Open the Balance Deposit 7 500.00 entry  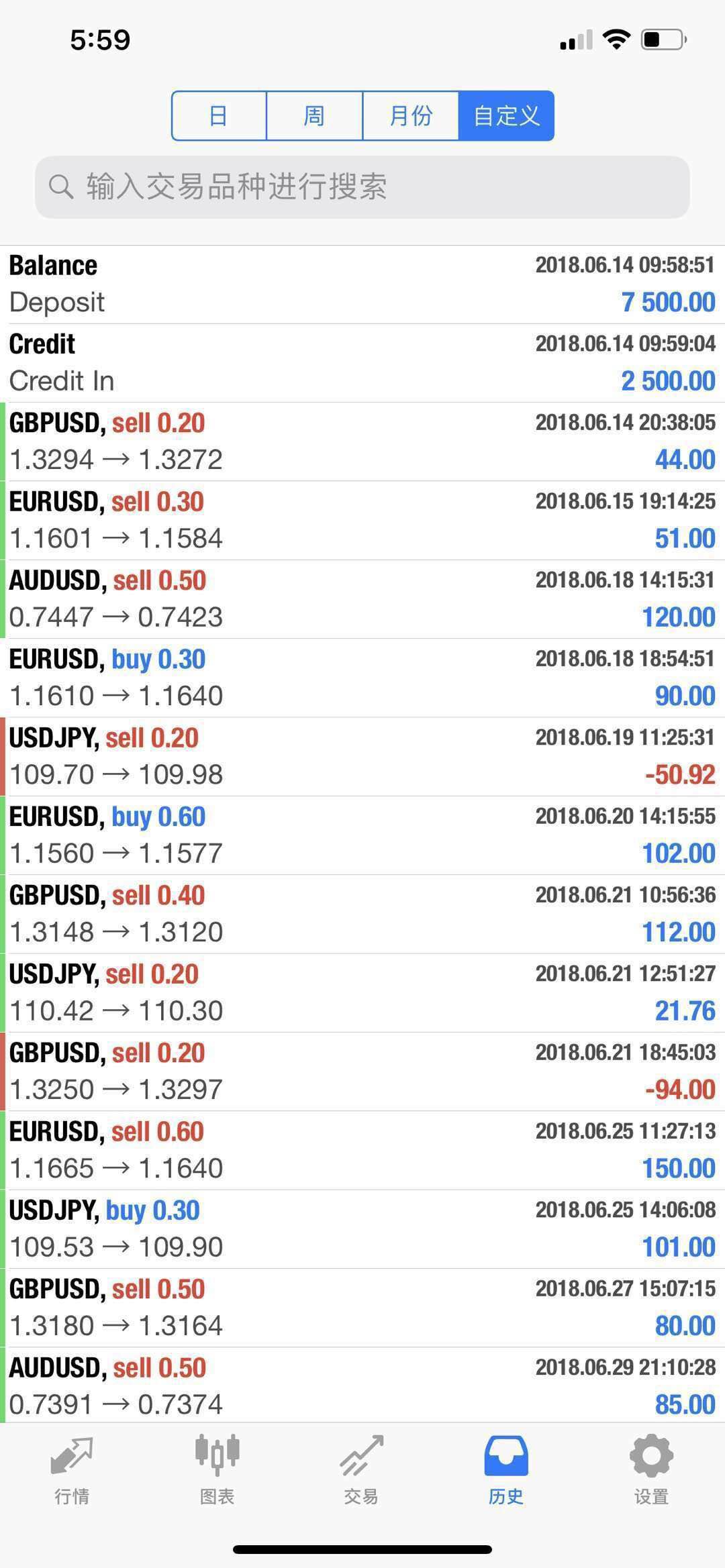362,284
